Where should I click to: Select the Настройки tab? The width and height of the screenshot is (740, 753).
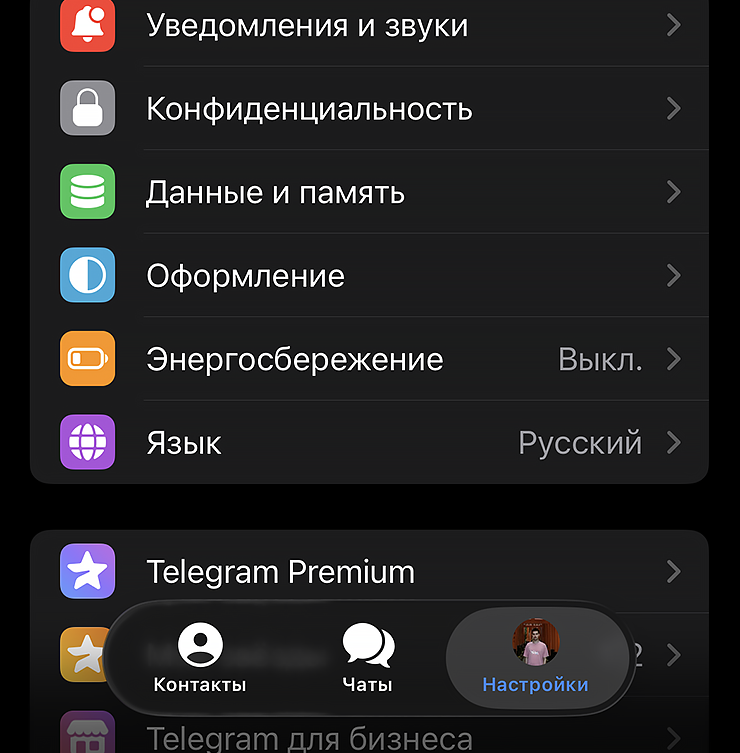pos(535,657)
